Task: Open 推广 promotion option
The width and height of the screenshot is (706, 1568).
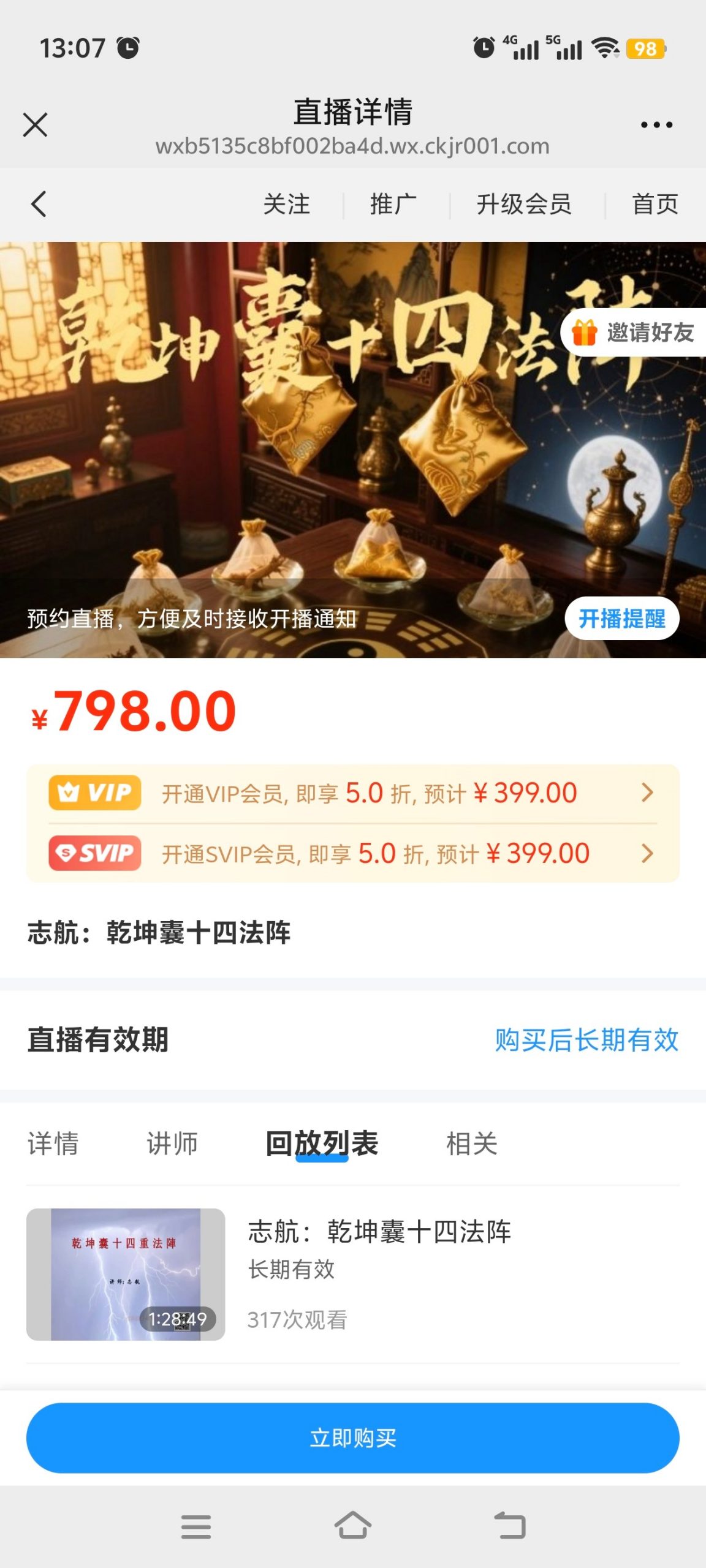Action: [x=393, y=204]
